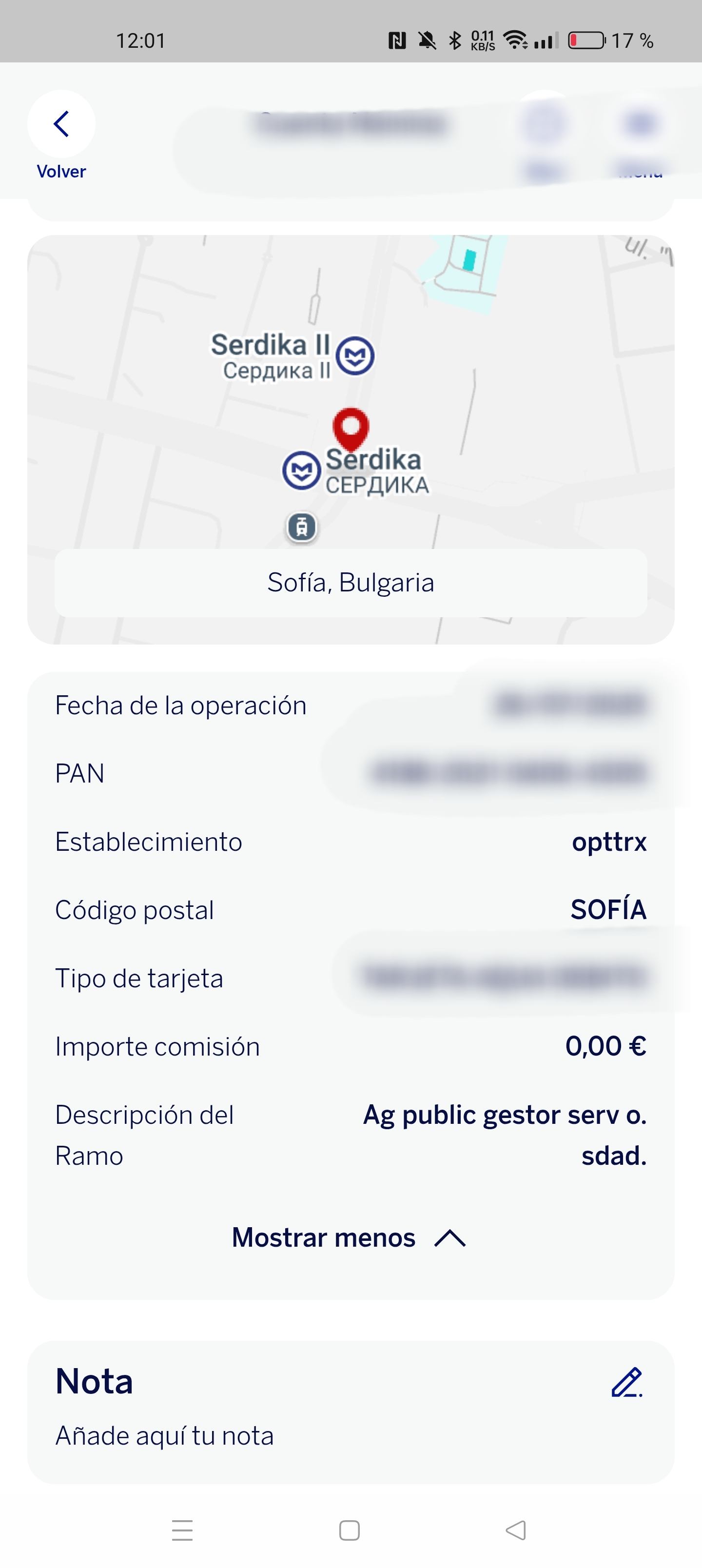Click the Mostrar menos link
The height and width of the screenshot is (1568, 702).
(x=323, y=1237)
